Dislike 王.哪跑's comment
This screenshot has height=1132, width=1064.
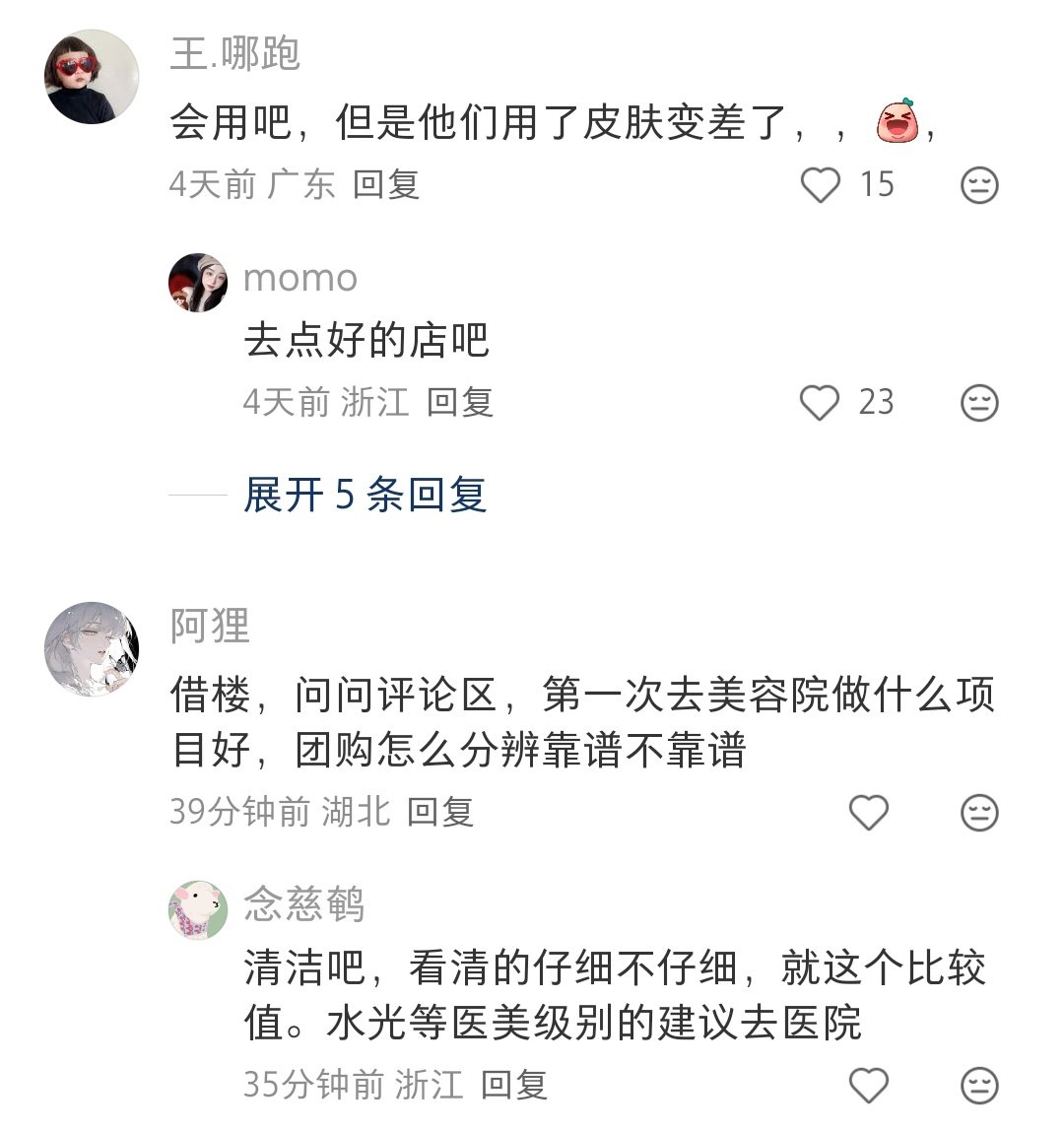click(x=978, y=185)
